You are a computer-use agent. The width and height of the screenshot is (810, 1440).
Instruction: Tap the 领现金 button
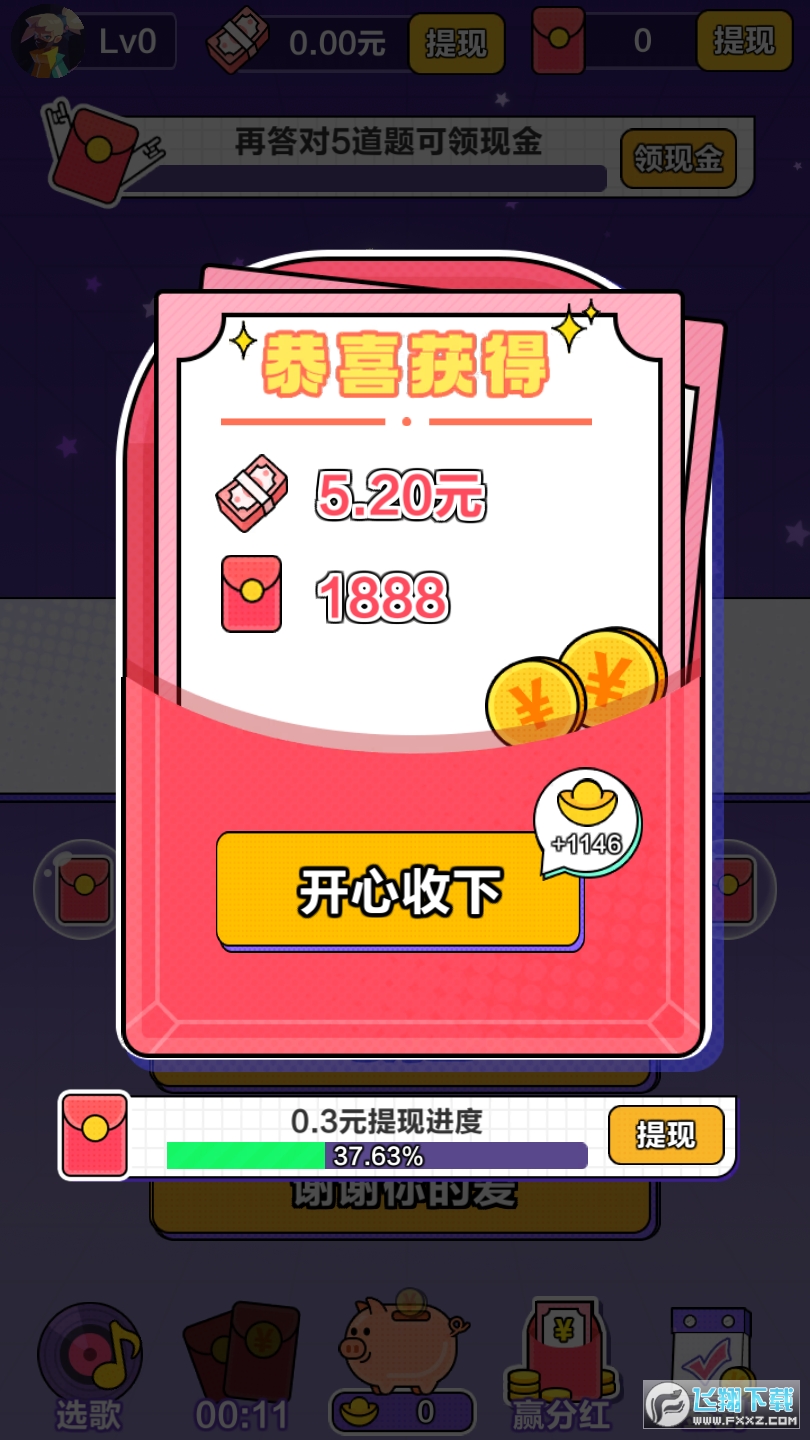click(x=678, y=158)
